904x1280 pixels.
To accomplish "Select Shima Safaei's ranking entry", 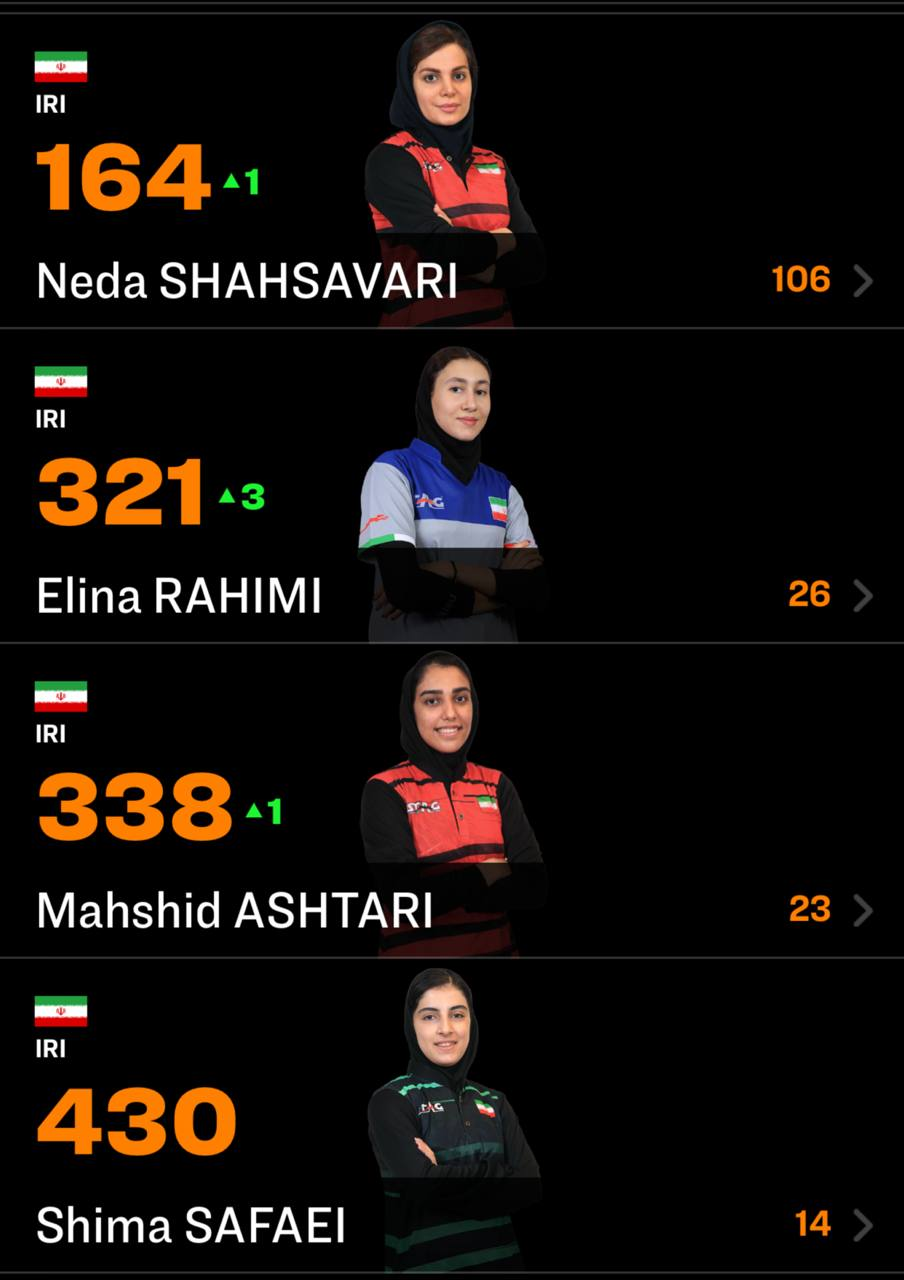I will click(863, 1225).
